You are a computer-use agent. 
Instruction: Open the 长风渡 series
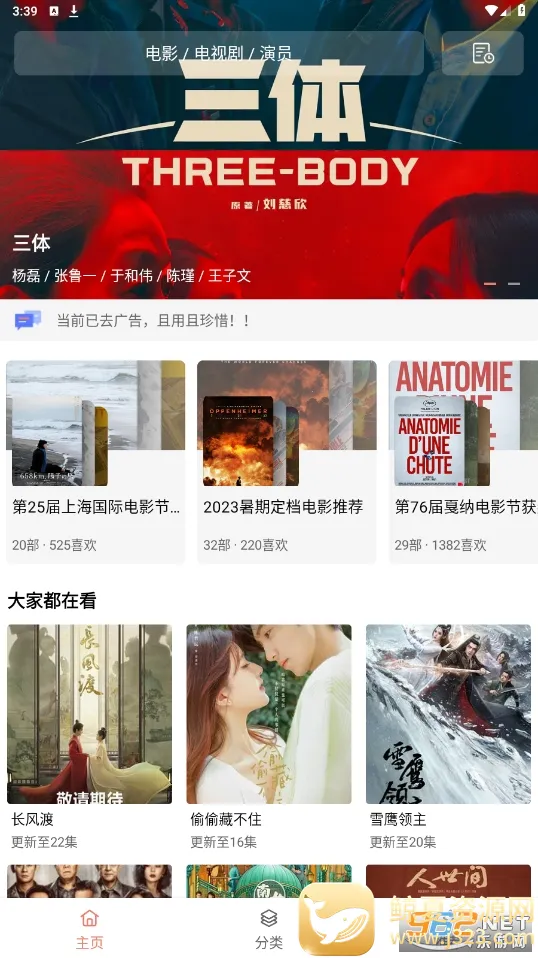point(89,737)
